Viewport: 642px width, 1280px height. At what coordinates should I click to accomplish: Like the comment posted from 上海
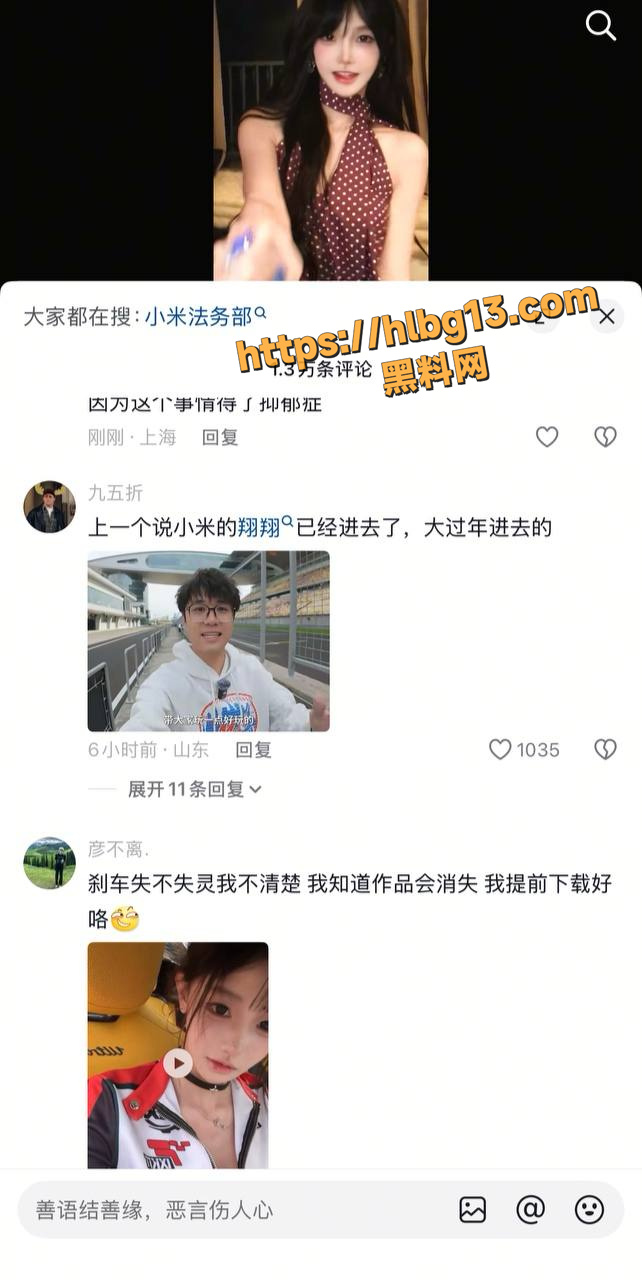pos(547,436)
